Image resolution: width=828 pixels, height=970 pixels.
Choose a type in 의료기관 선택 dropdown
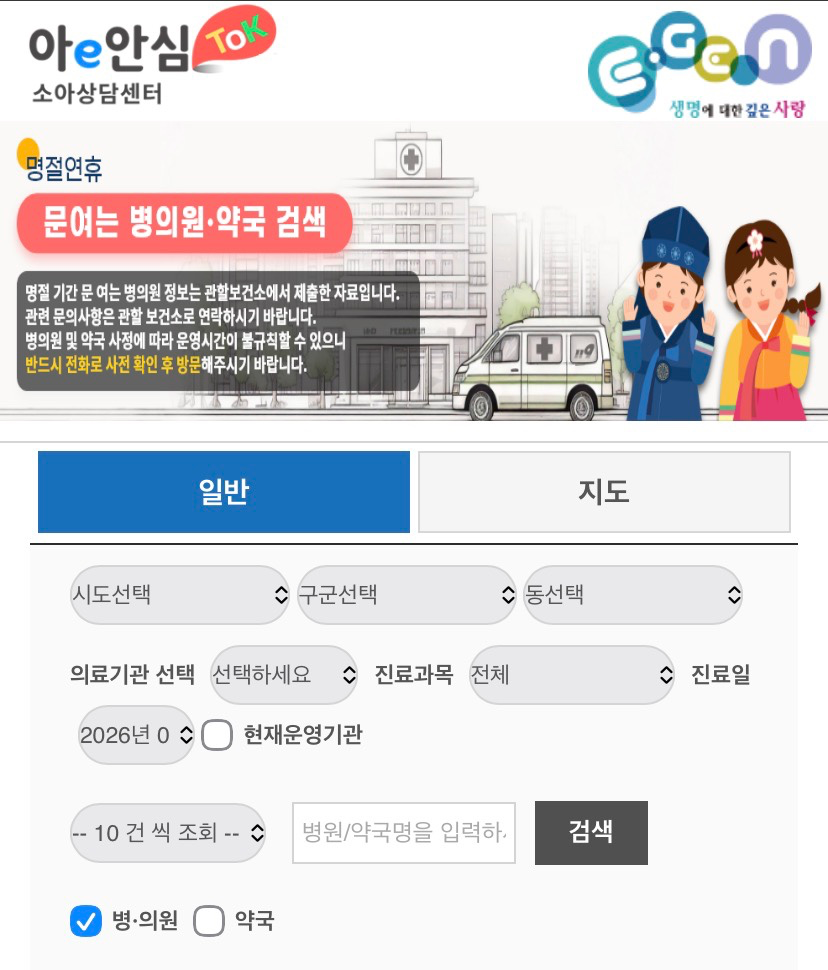[x=284, y=674]
